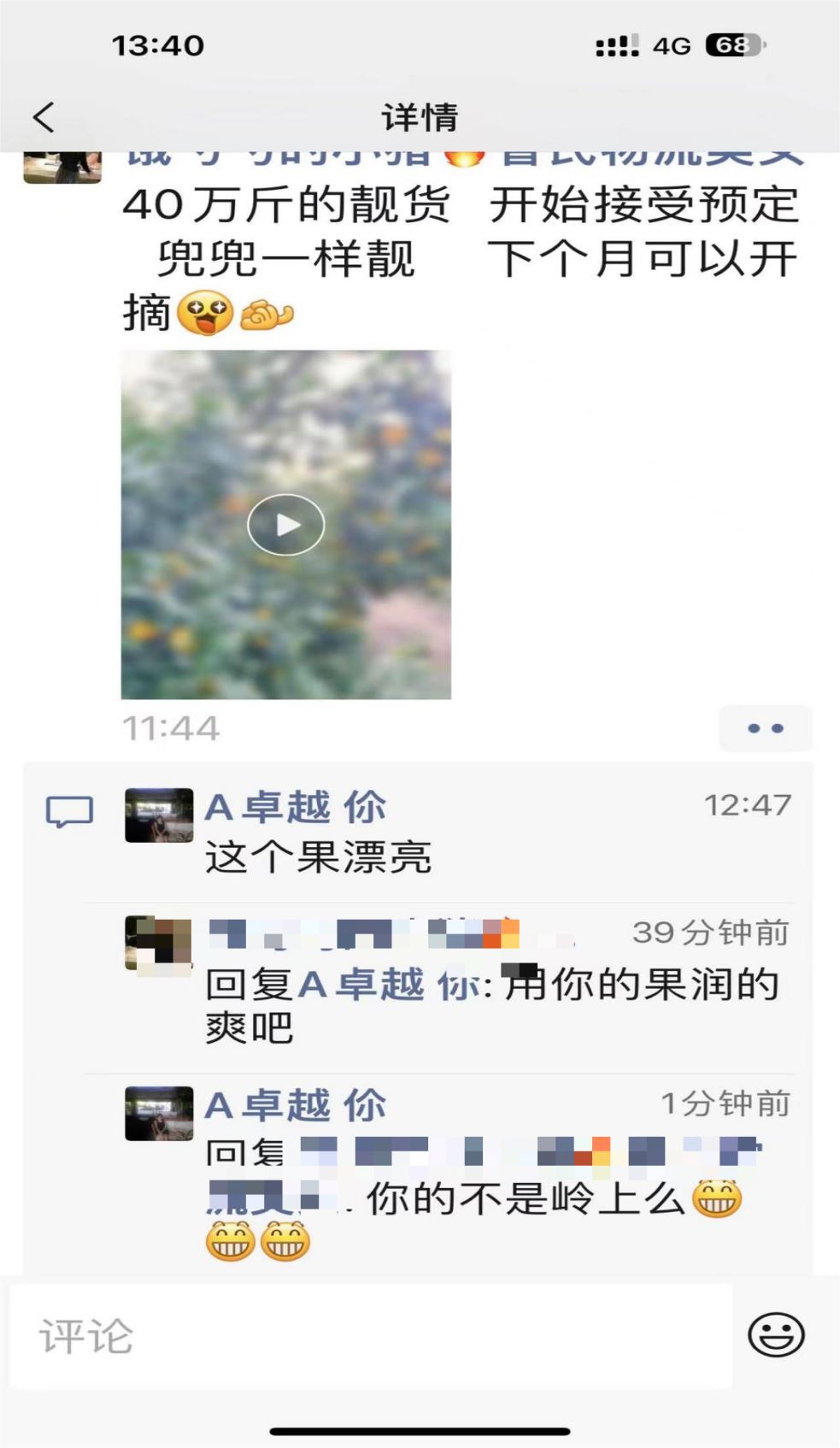This screenshot has height=1448, width=840.
Task: Open the two-dot like and comment menu
Action: click(x=765, y=728)
